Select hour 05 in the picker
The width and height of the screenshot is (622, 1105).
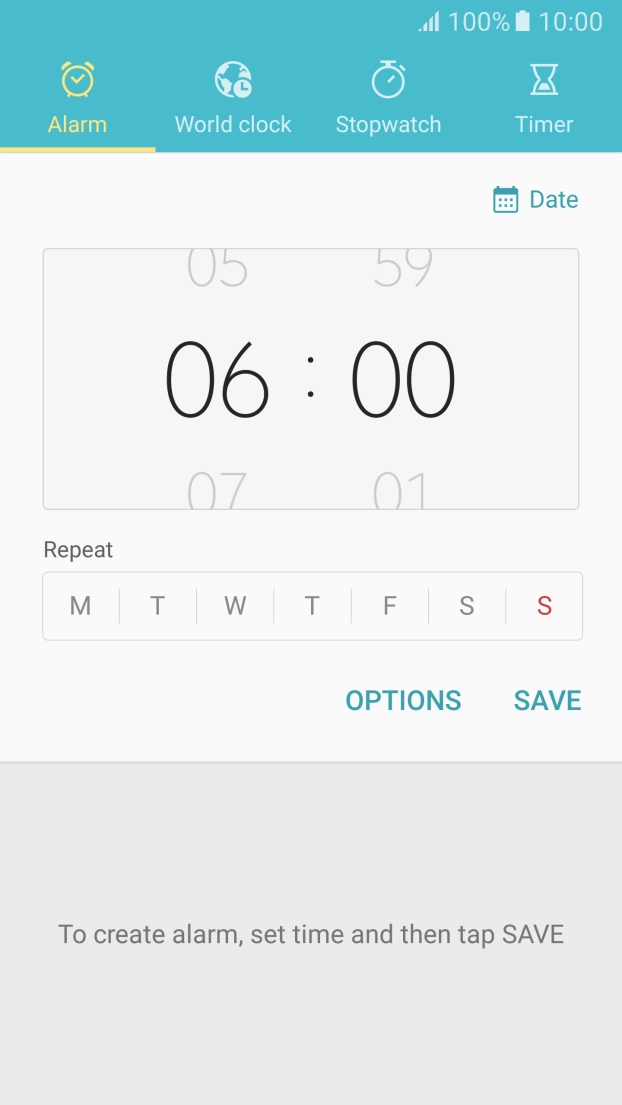pos(217,268)
